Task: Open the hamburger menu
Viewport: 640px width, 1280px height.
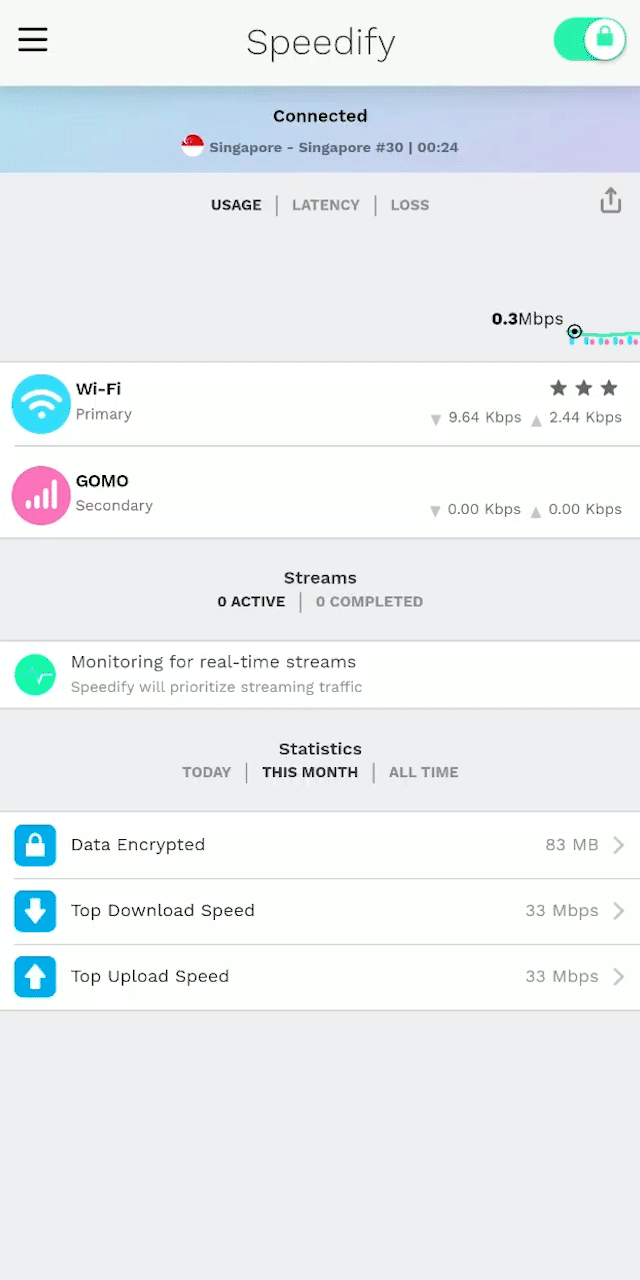Action: click(33, 40)
